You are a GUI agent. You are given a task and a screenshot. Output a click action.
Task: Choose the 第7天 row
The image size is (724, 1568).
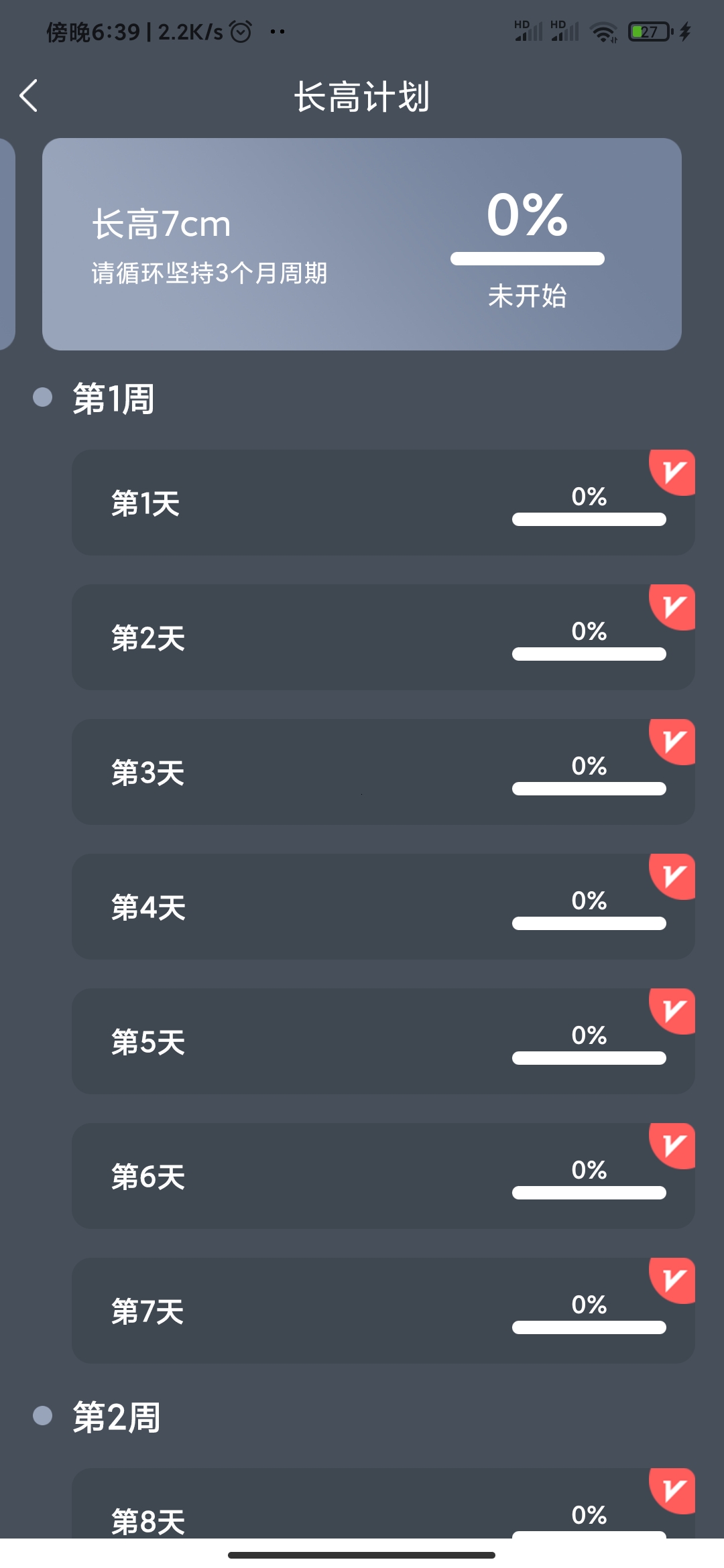click(382, 1311)
